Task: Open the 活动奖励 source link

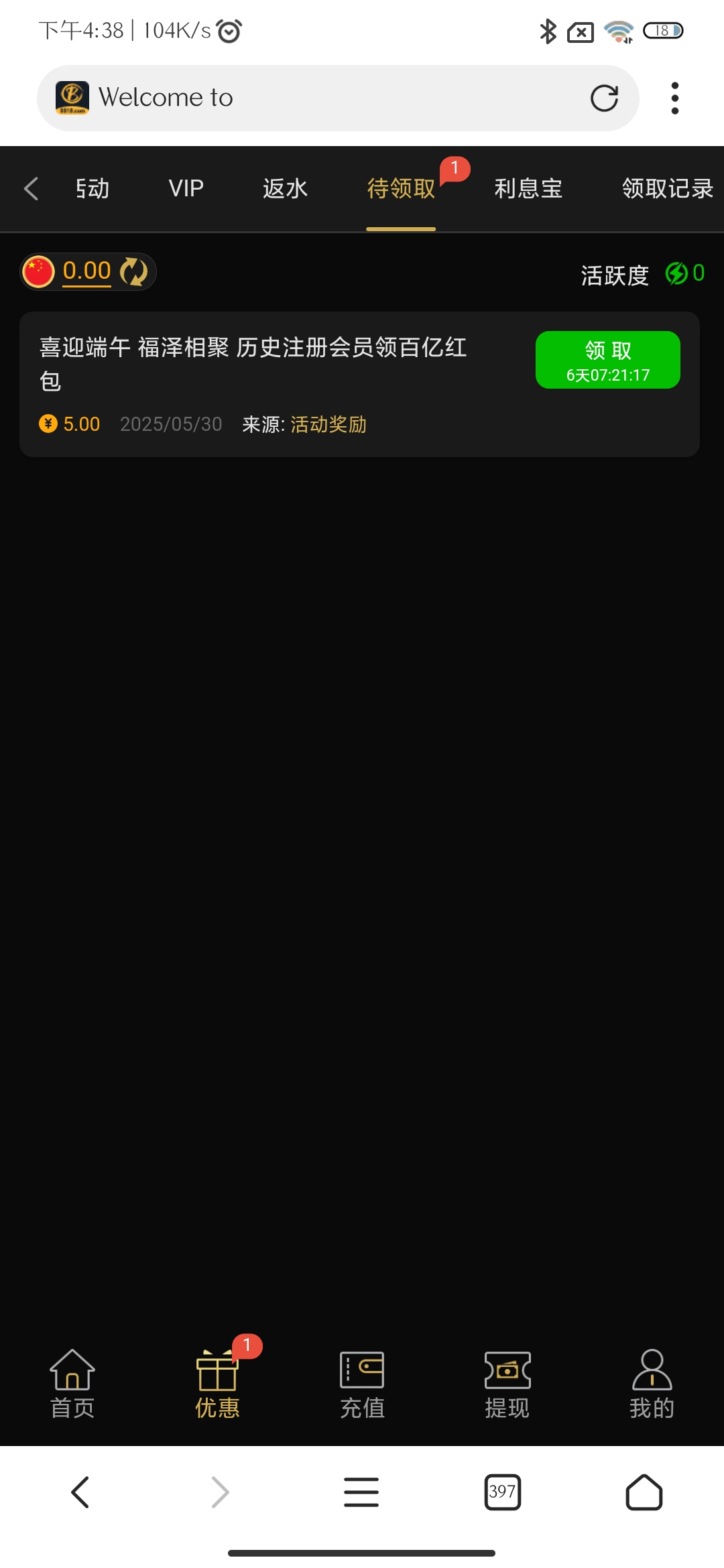Action: point(328,424)
